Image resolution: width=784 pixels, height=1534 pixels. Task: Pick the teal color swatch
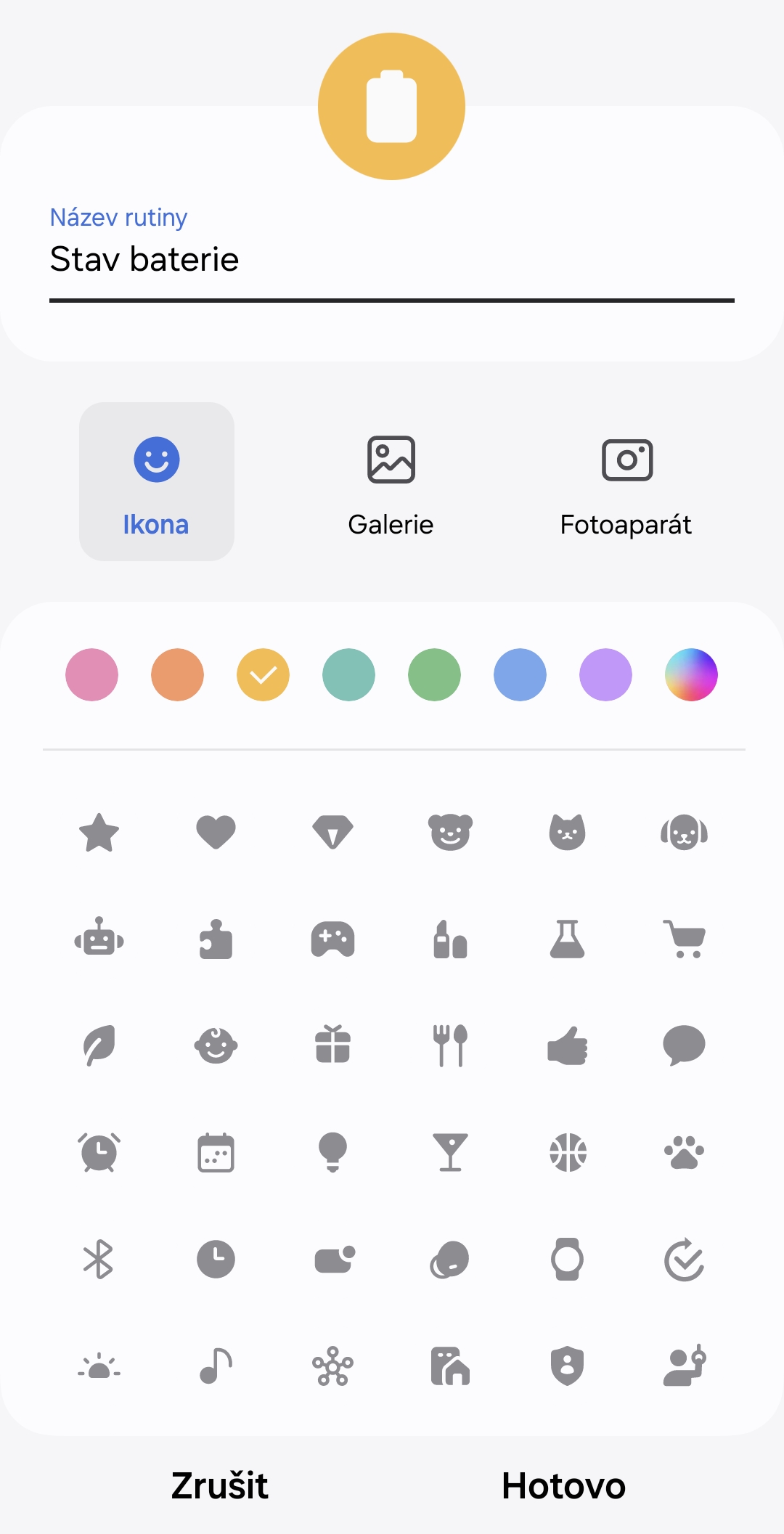tap(349, 674)
